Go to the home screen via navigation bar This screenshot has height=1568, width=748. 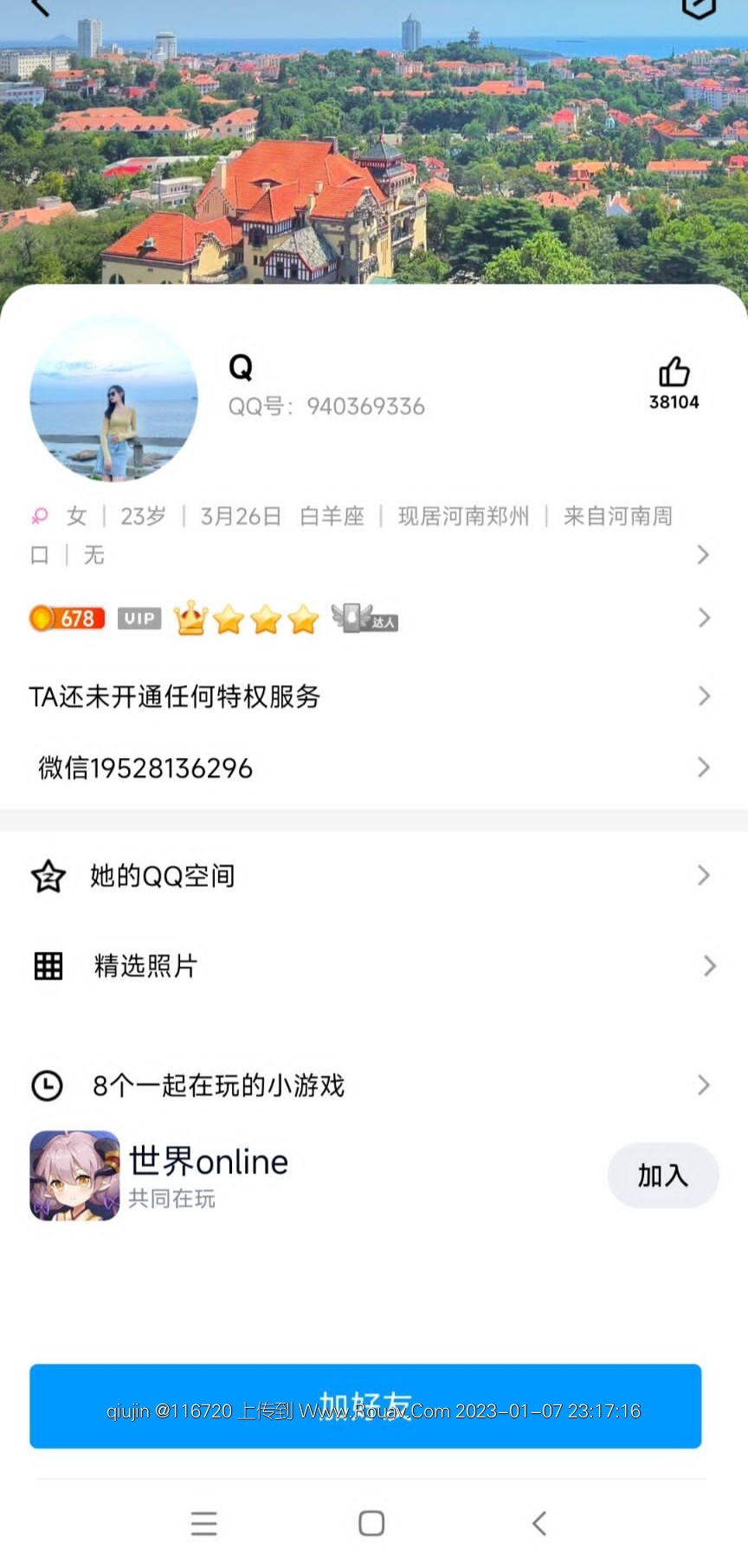[371, 1523]
